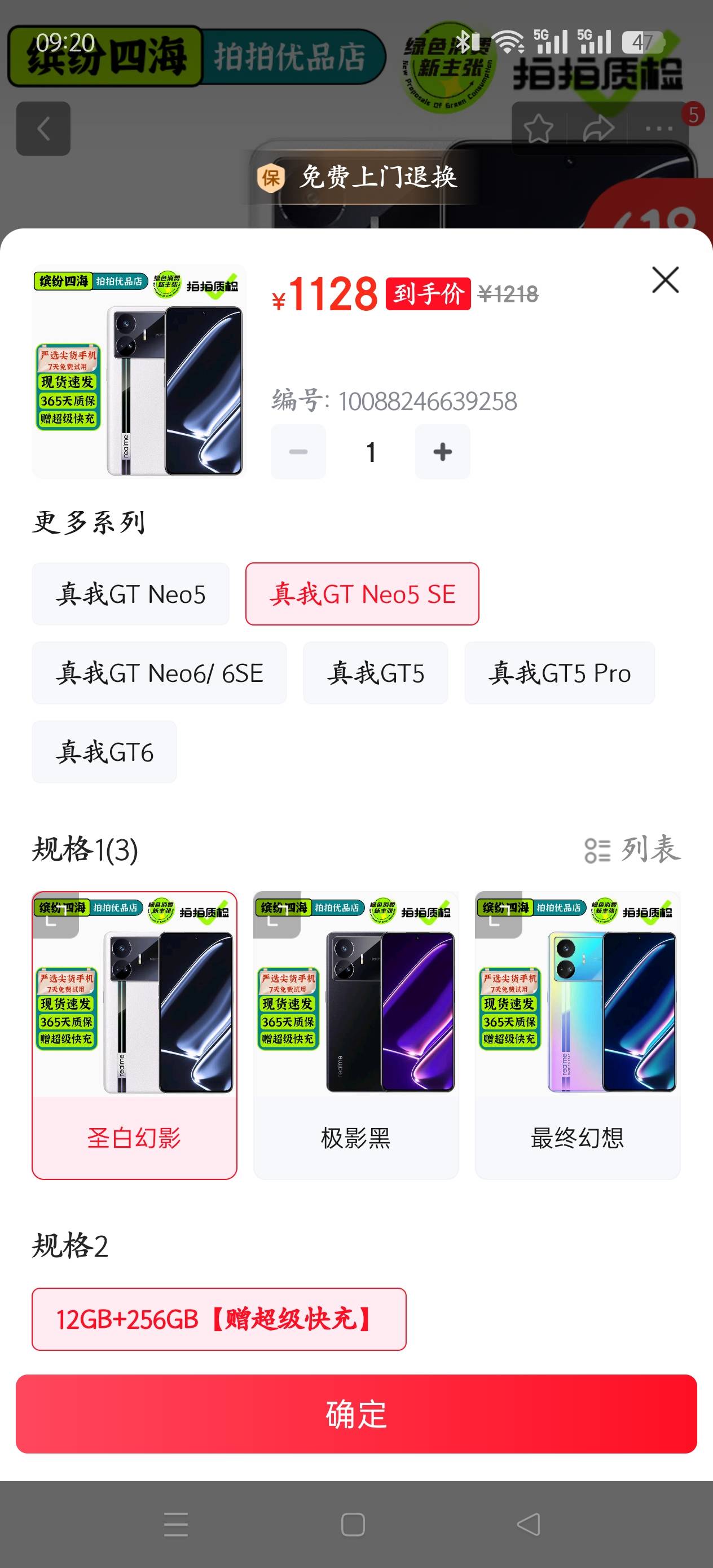Go to the system home screen
The width and height of the screenshot is (713, 1568).
(353, 1524)
